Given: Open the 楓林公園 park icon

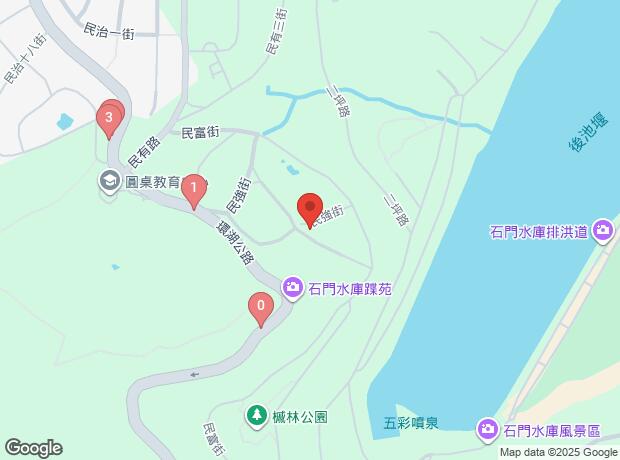Looking at the screenshot, I should (x=257, y=413).
